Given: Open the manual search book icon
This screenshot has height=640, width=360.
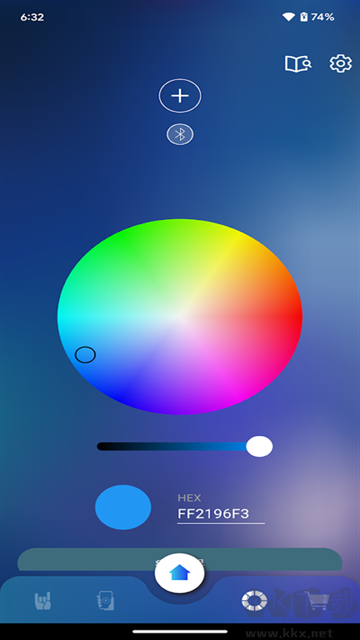Looking at the screenshot, I should point(298,64).
